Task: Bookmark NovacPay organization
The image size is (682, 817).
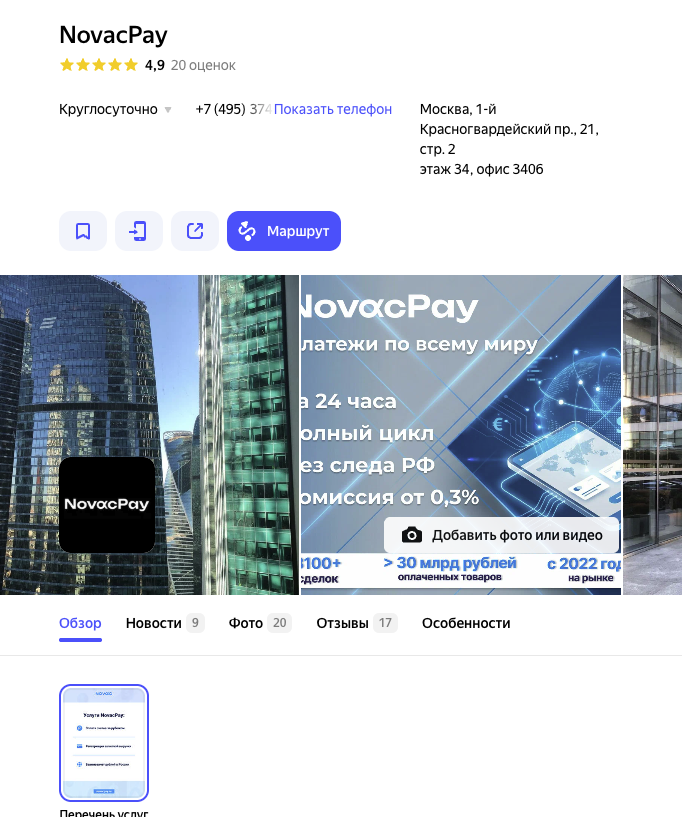Action: pos(83,231)
